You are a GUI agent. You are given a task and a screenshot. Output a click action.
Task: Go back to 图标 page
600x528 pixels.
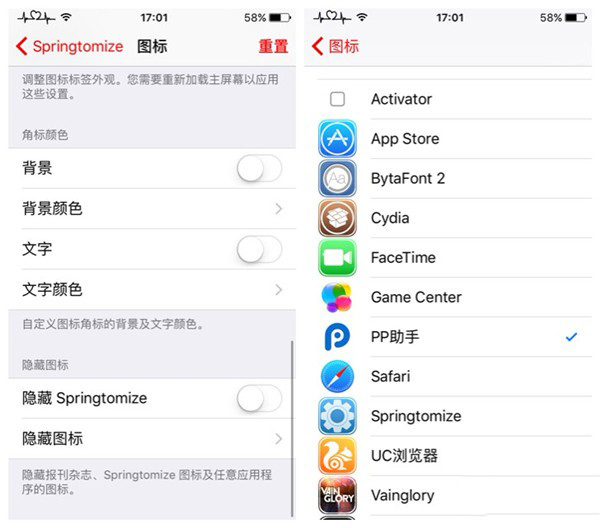pos(335,46)
